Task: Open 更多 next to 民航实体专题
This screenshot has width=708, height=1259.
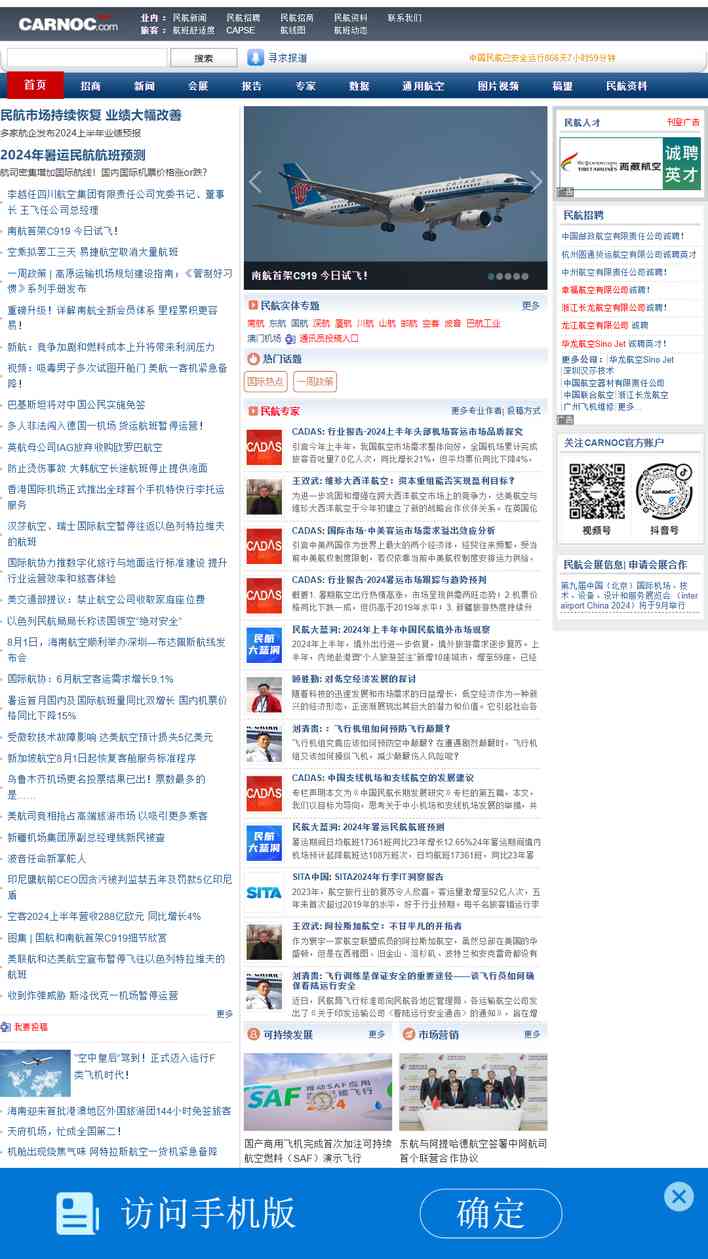Action: click(531, 306)
